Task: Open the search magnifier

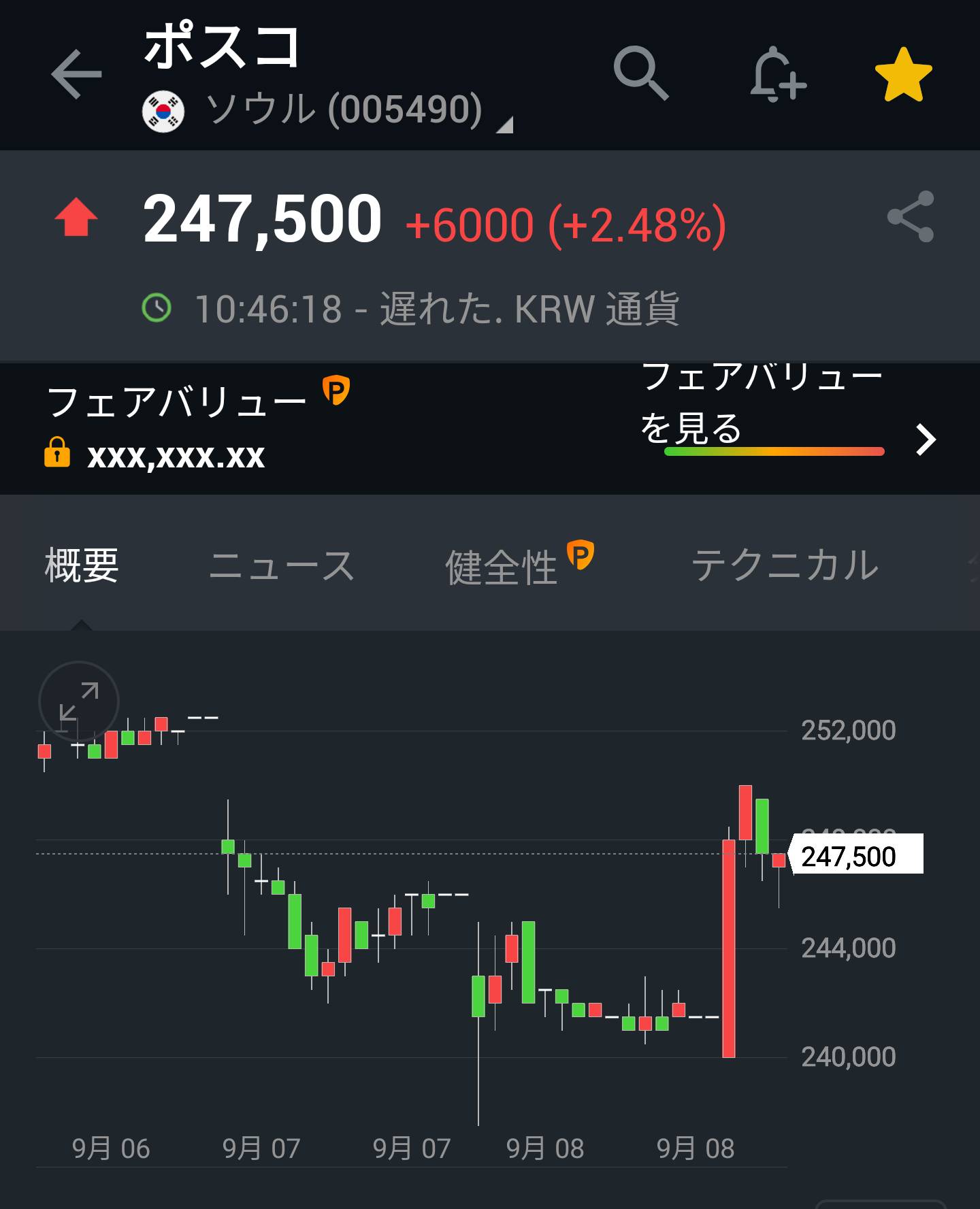Action: pos(640,73)
